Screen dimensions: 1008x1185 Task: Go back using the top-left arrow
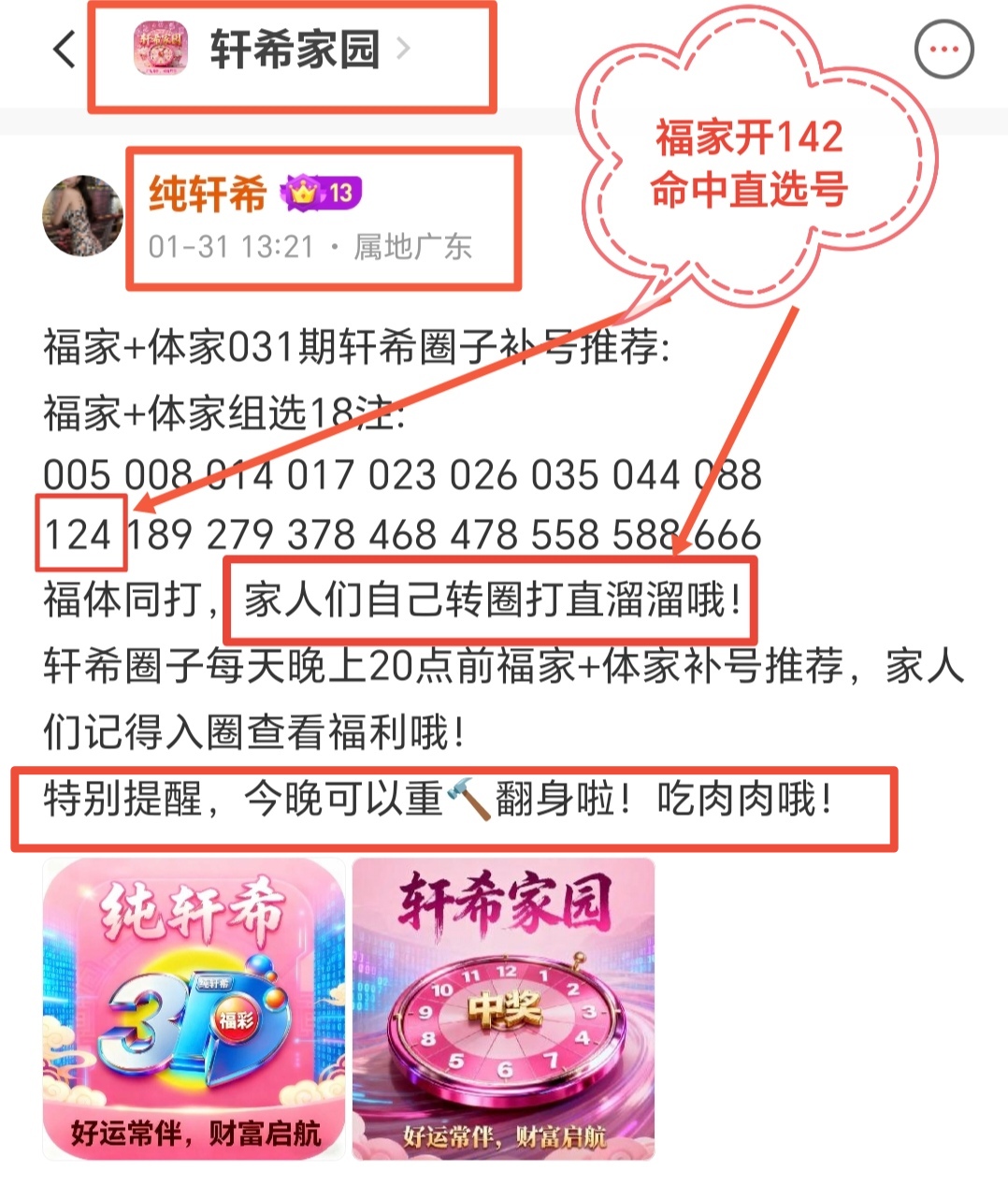pyautogui.click(x=64, y=49)
